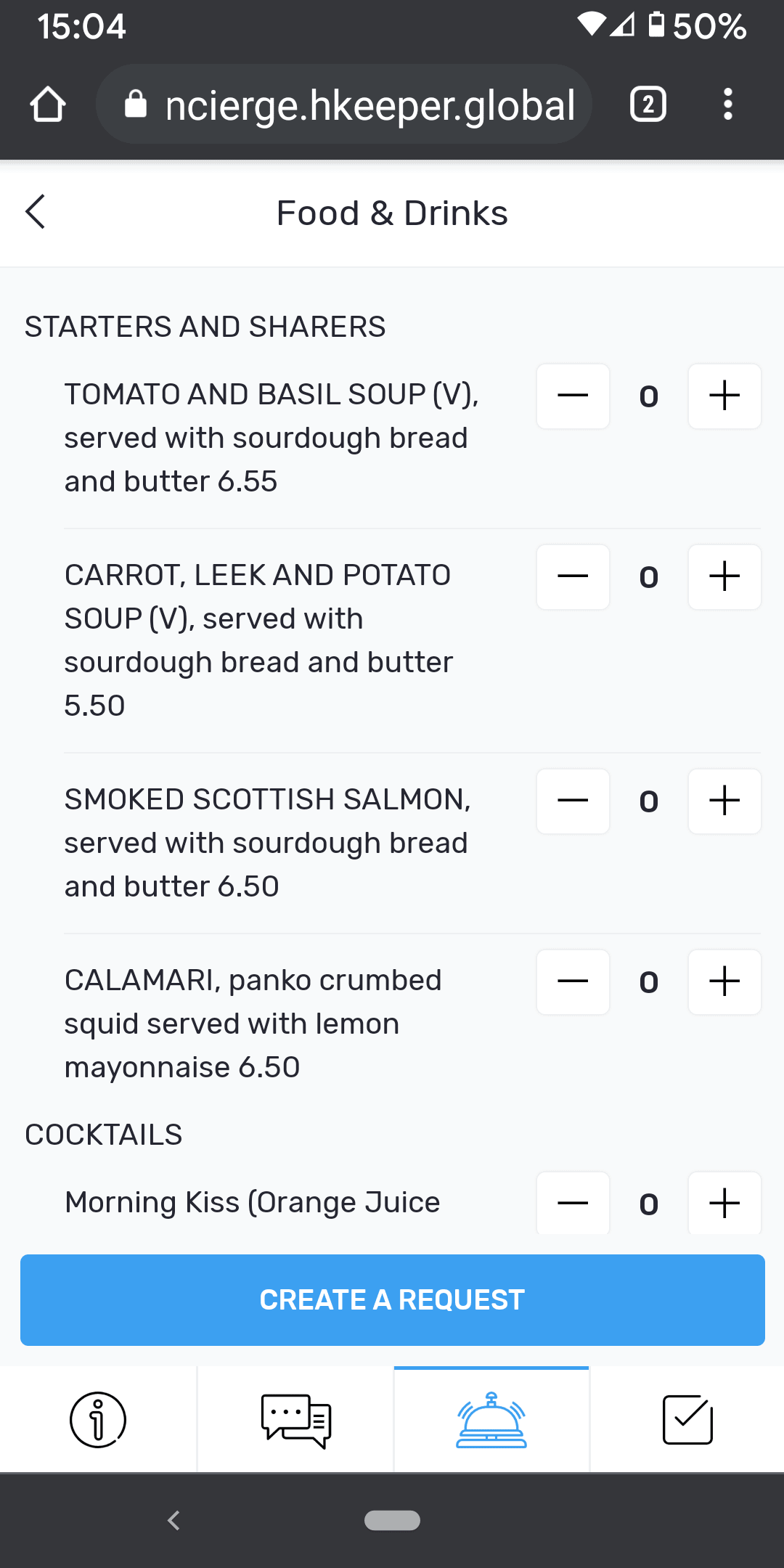784x1568 pixels.
Task: Decrease Tomato and Basil Soup quantity
Action: point(573,396)
